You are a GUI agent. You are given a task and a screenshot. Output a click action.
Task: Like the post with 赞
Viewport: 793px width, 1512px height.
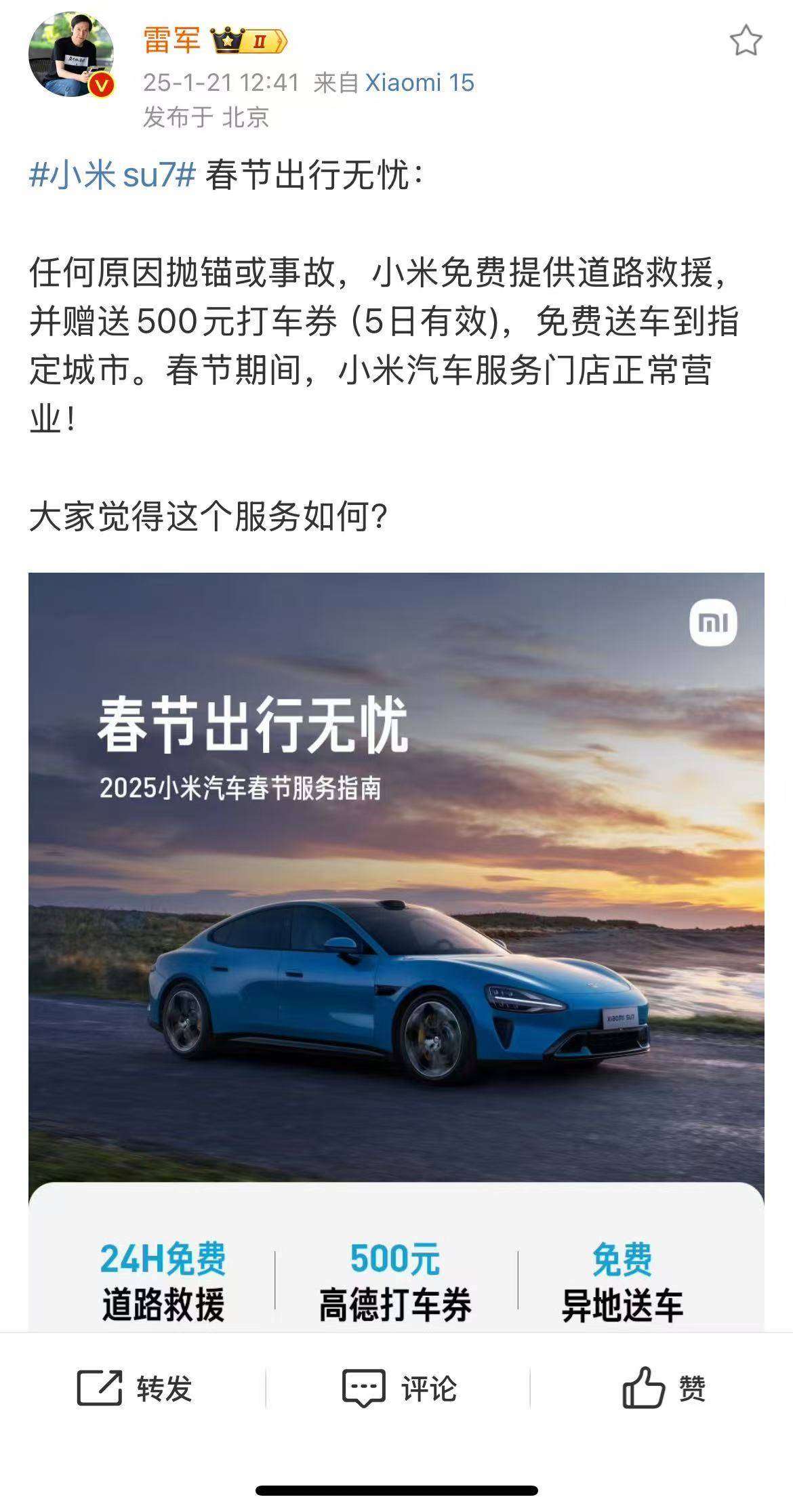pyautogui.click(x=664, y=1388)
